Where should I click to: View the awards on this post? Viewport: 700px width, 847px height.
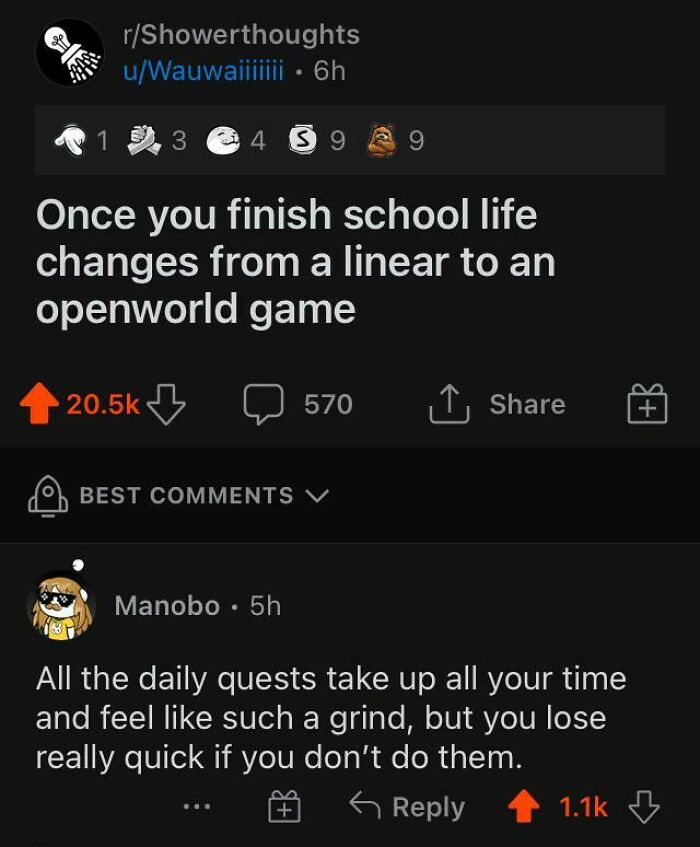[x=240, y=141]
